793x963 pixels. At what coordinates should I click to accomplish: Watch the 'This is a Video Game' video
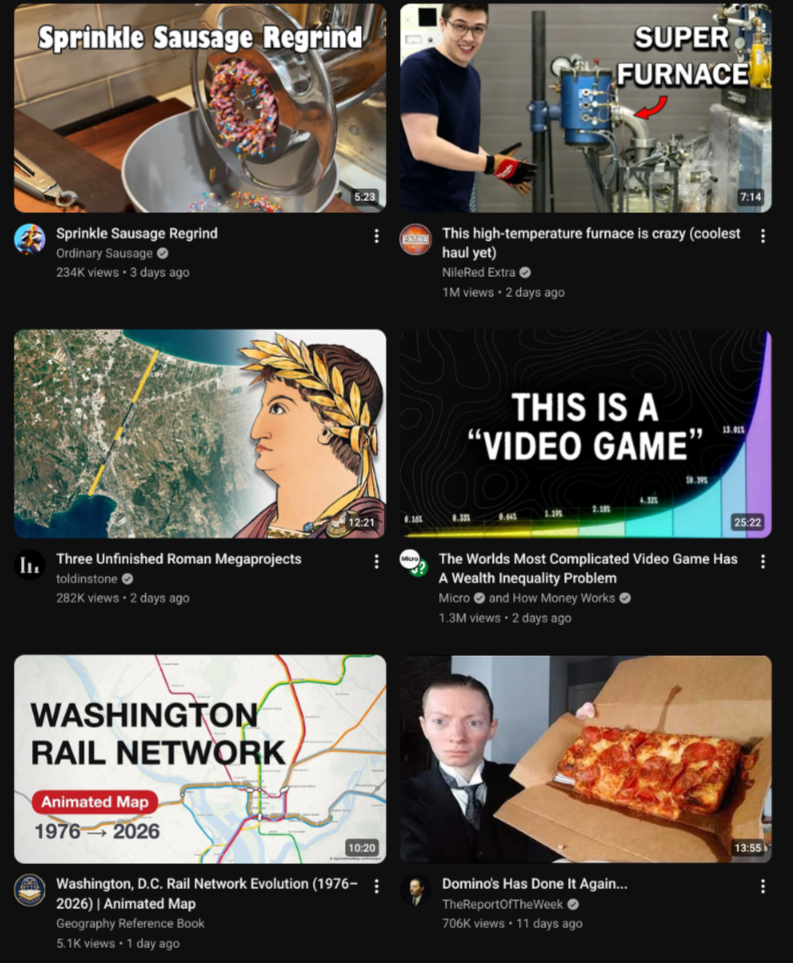tap(586, 434)
